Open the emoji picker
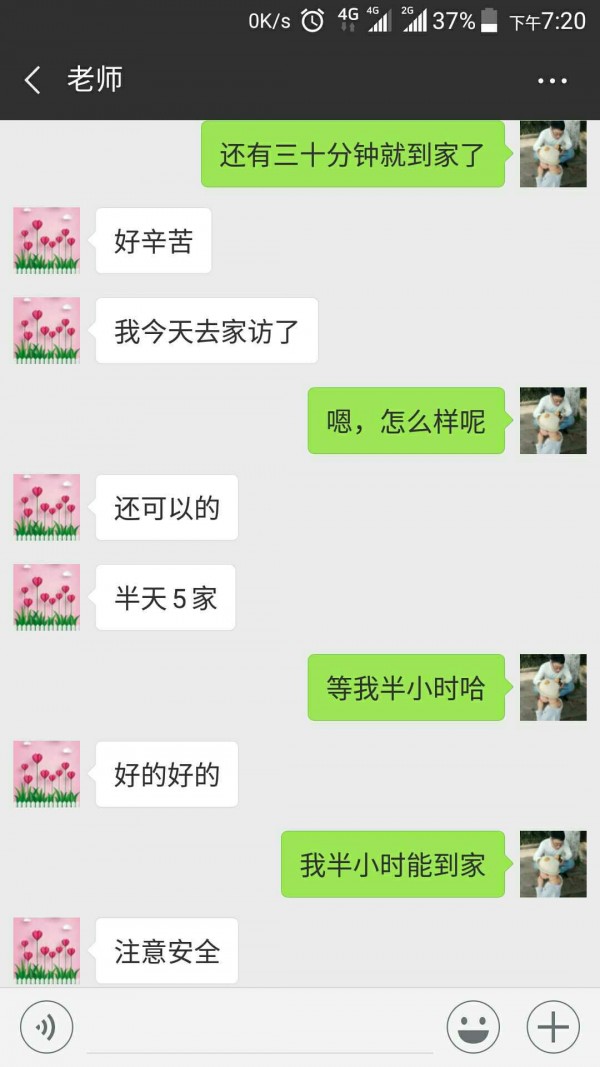 [x=473, y=1027]
